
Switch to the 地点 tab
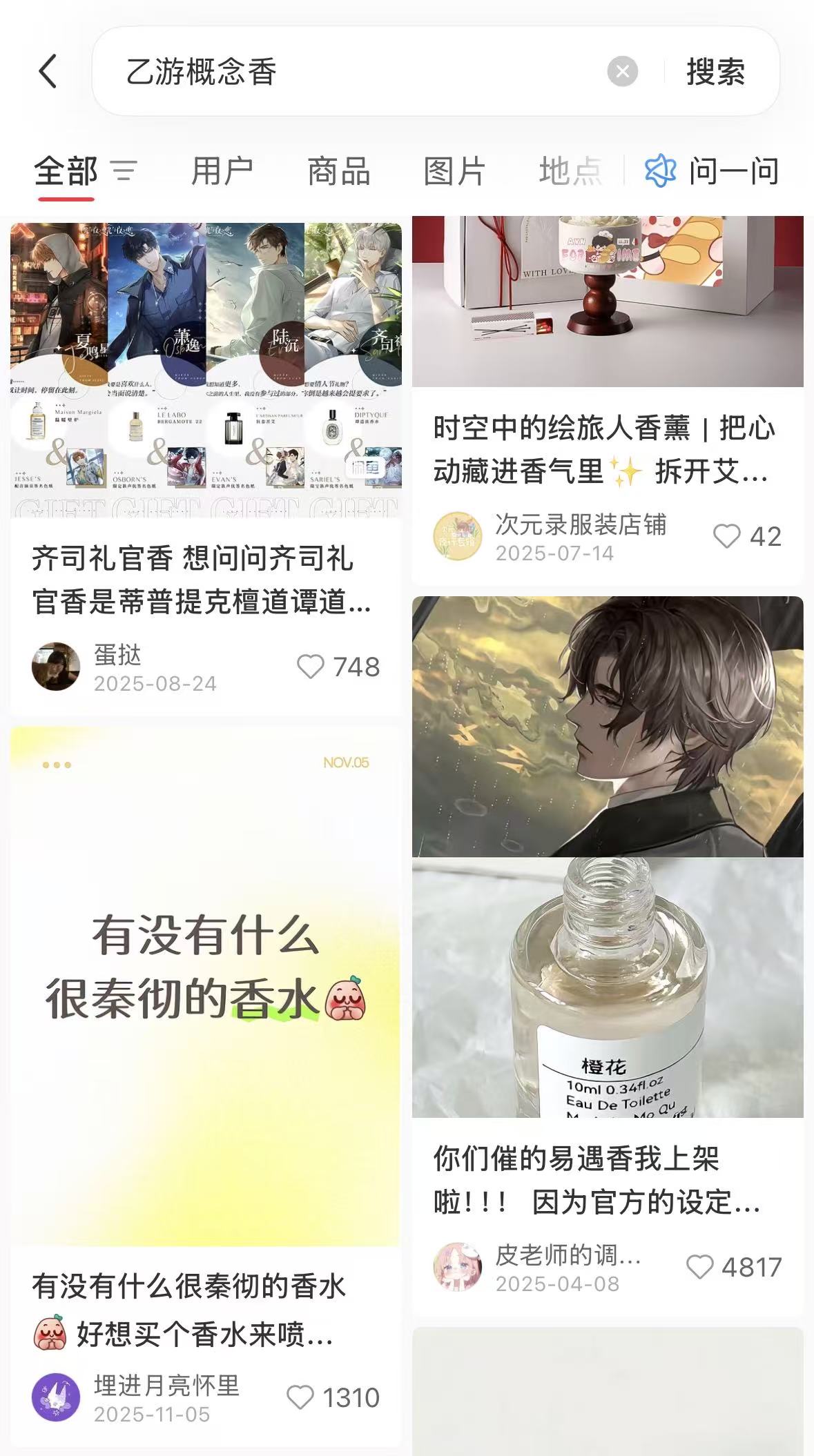pos(570,170)
